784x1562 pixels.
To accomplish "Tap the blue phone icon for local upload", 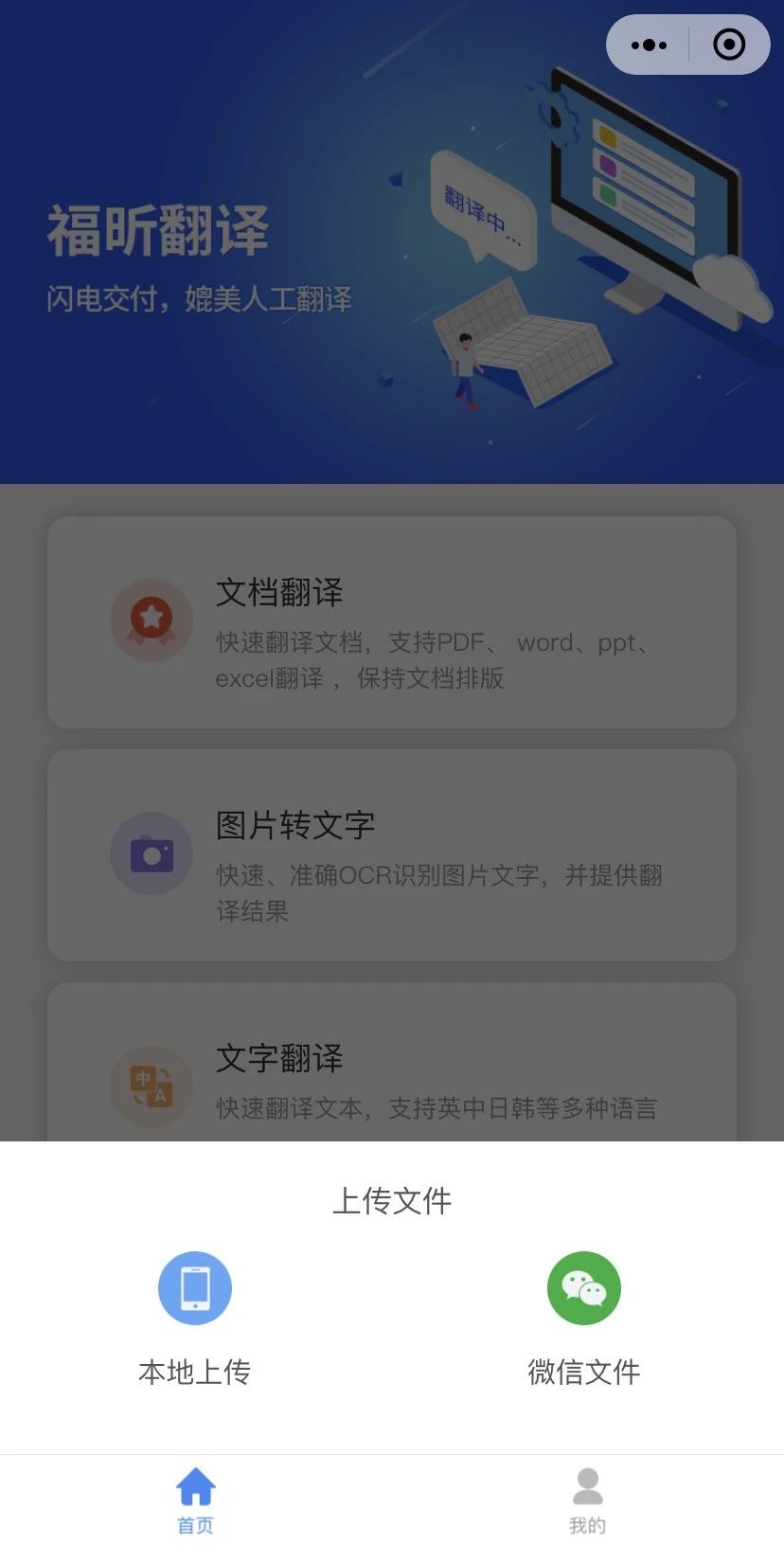I will click(x=195, y=1287).
